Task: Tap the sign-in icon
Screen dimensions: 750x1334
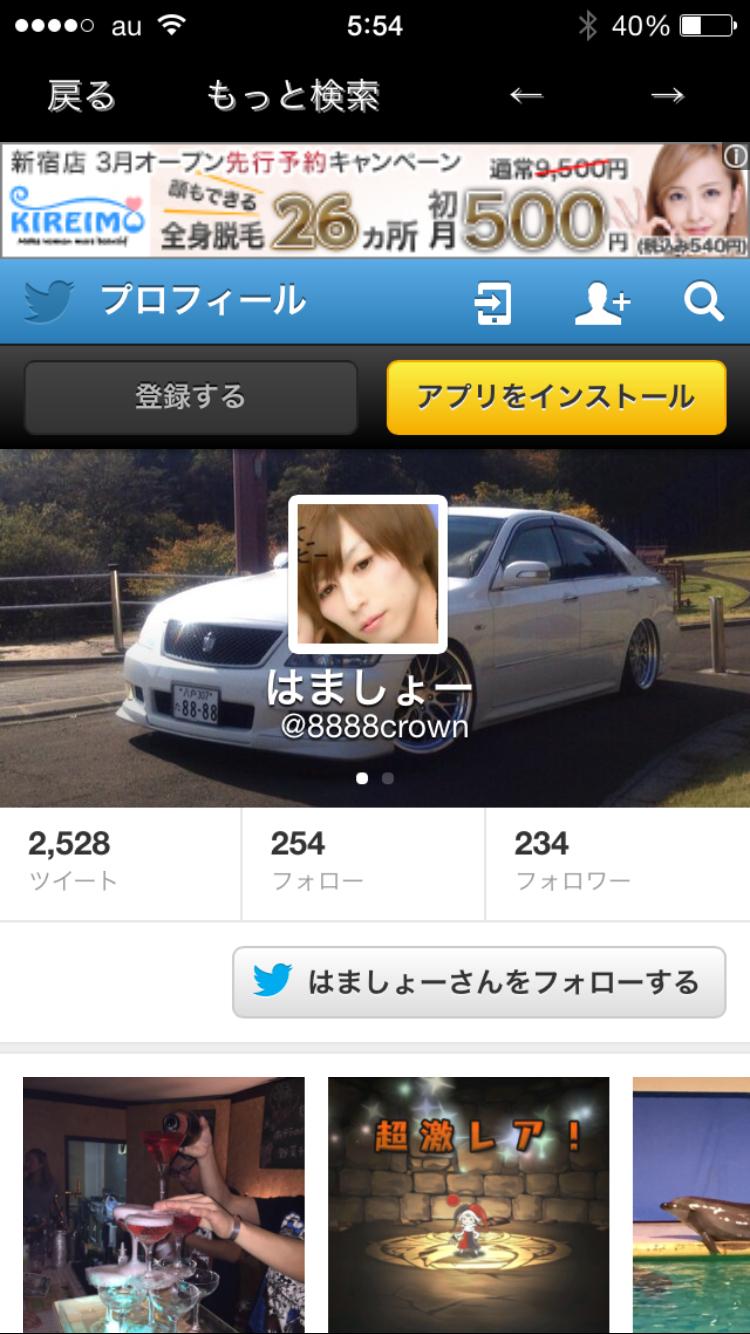Action: coord(492,303)
